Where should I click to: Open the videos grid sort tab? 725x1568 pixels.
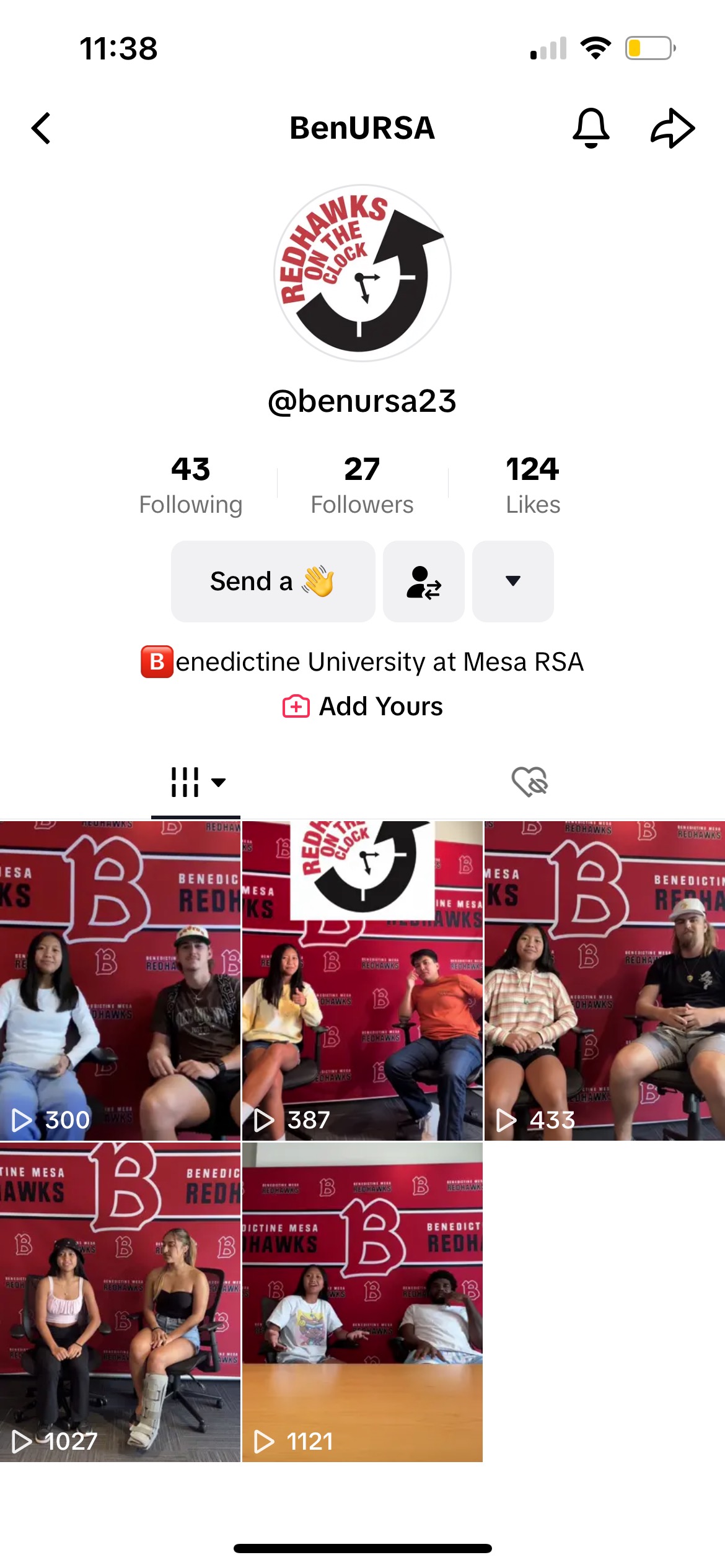coord(197,782)
